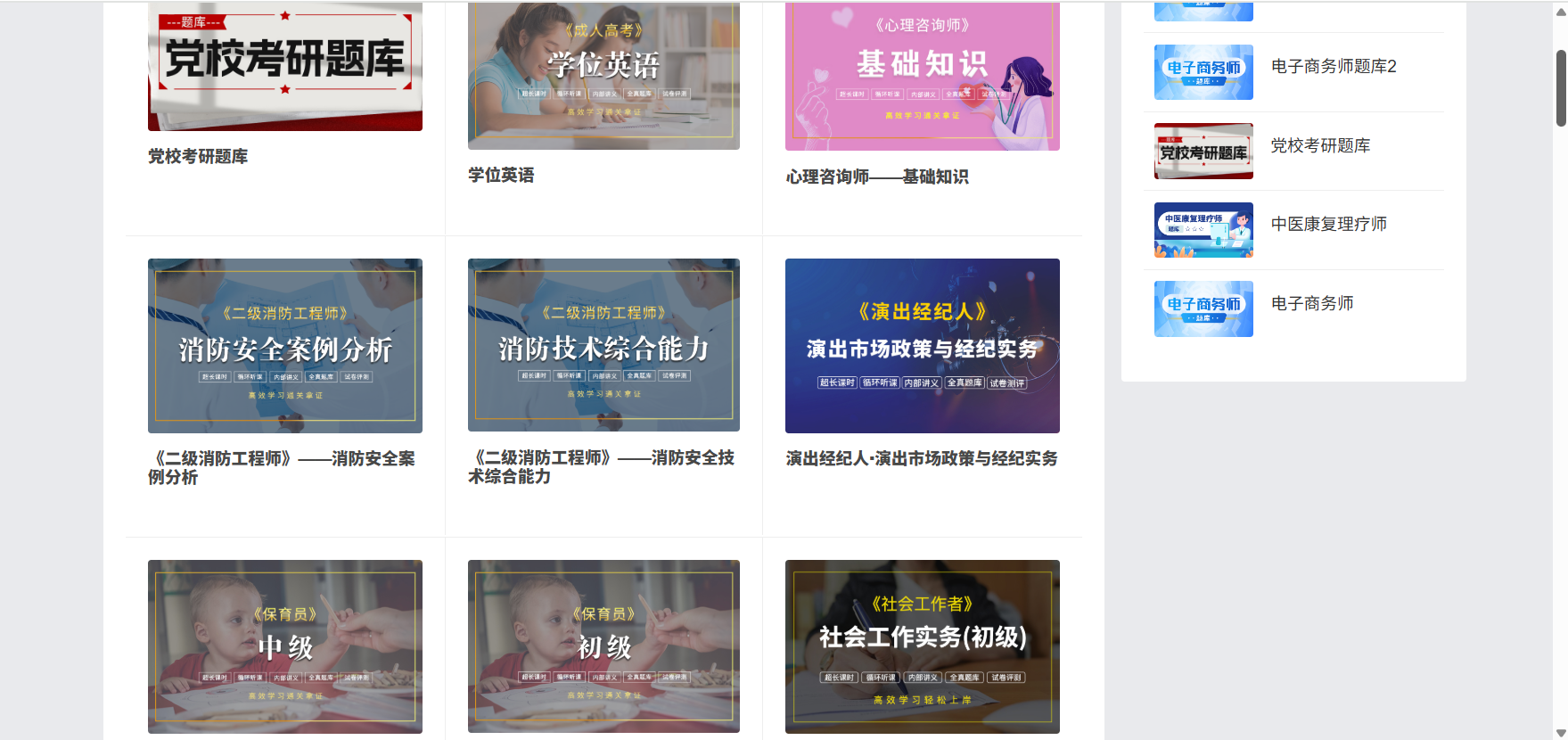Screen dimensions: 1568x740
Task: Open 消防安全案例分析 course card
Action: [284, 346]
